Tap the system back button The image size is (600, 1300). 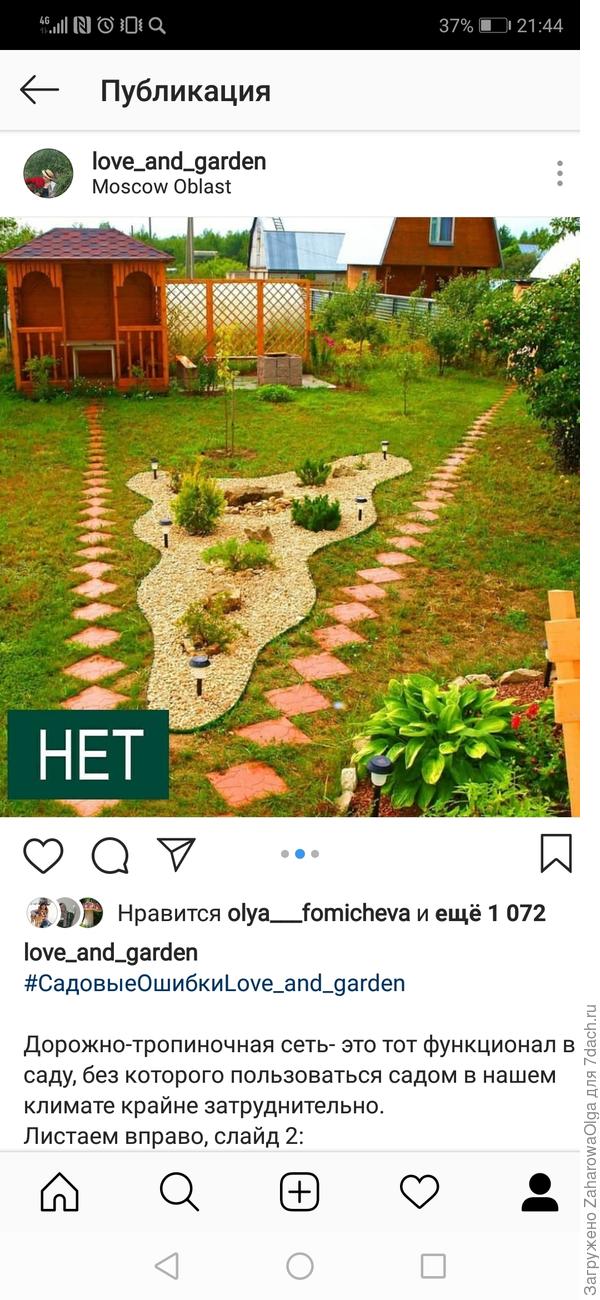click(167, 1266)
